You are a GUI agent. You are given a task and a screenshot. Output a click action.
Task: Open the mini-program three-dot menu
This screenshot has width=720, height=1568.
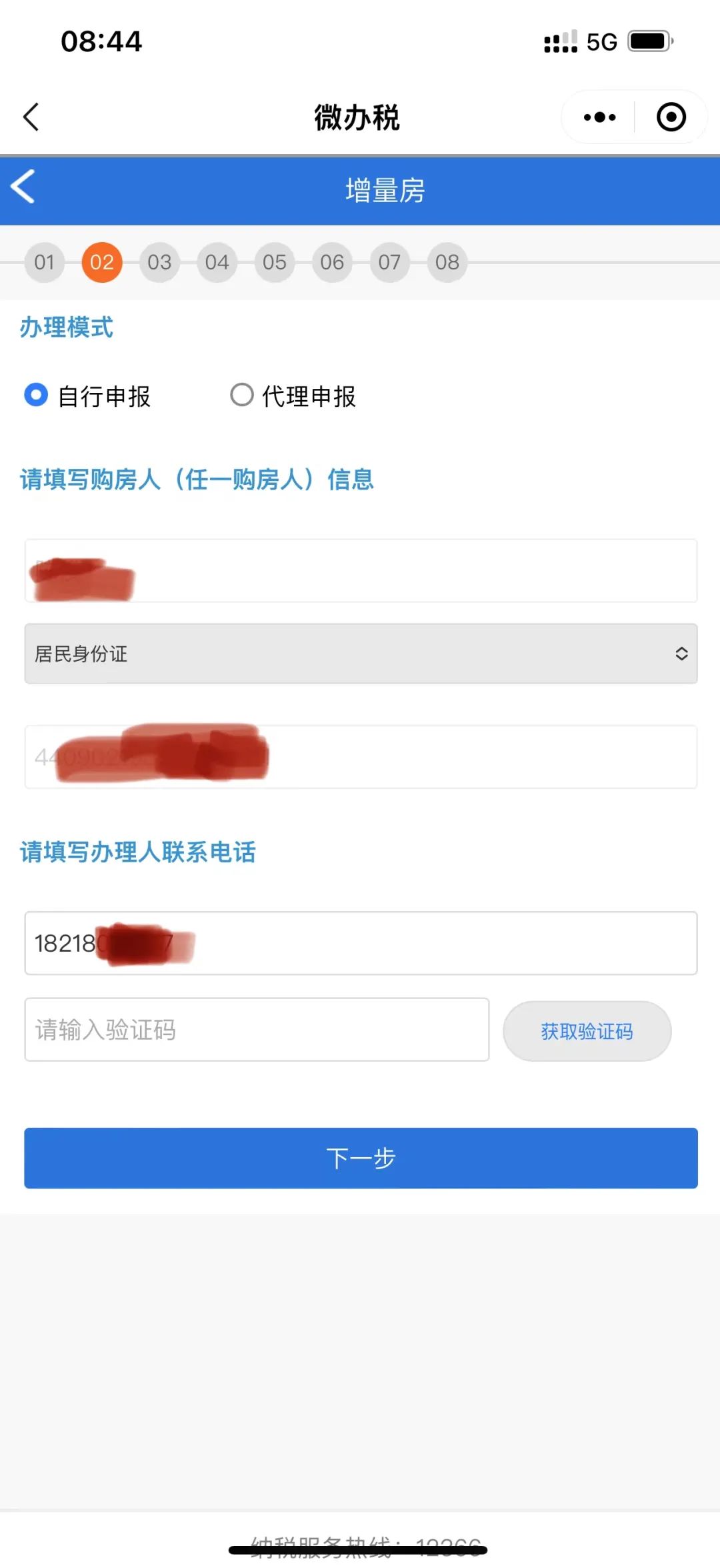pos(599,117)
